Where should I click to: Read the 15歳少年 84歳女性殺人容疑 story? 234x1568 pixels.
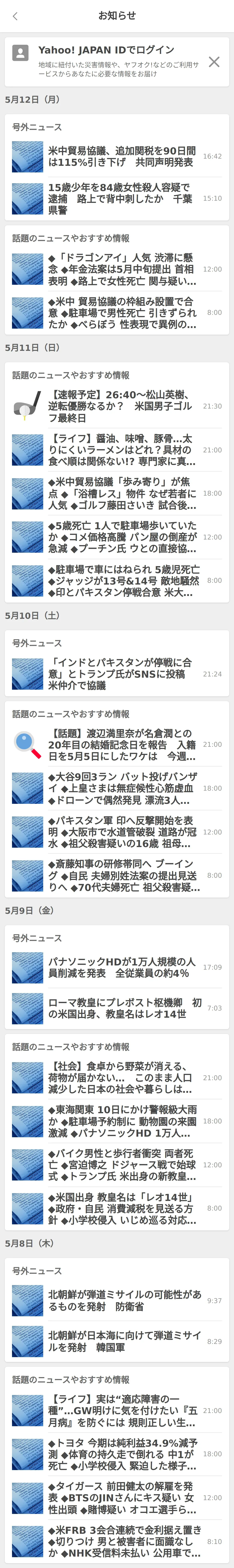tap(122, 198)
